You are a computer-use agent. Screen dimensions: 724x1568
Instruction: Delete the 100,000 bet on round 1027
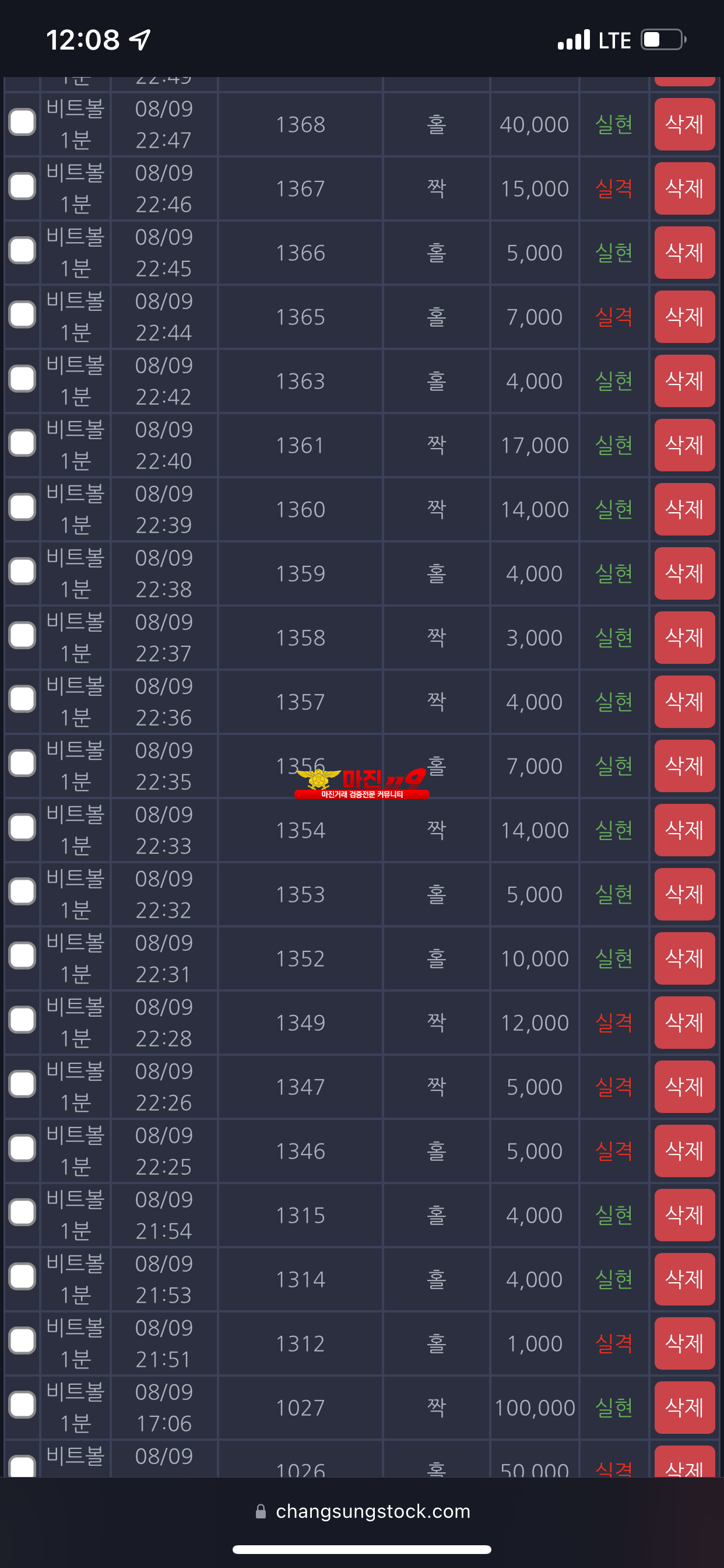coord(684,1408)
